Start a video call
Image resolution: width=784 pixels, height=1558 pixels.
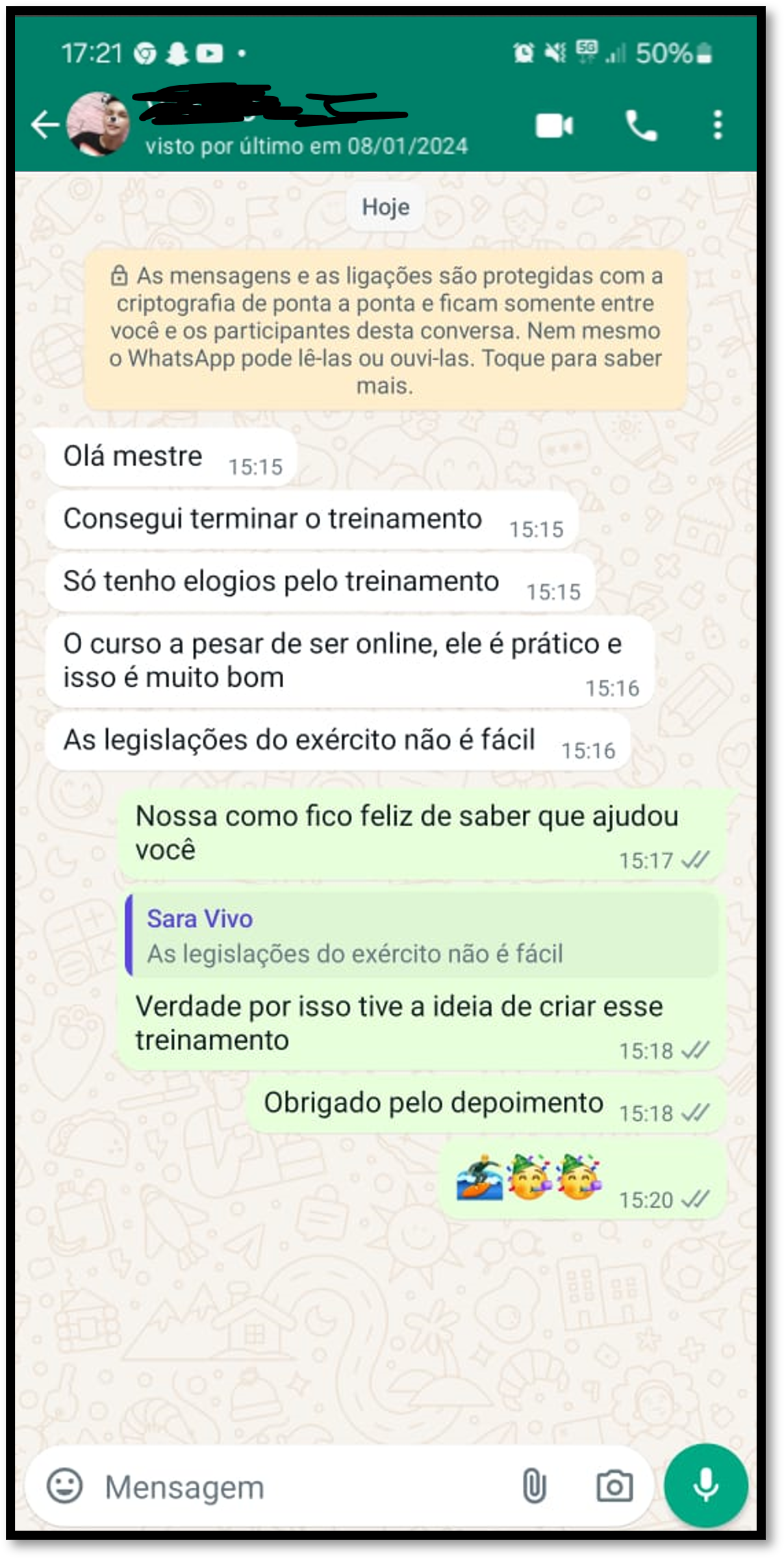(x=553, y=125)
